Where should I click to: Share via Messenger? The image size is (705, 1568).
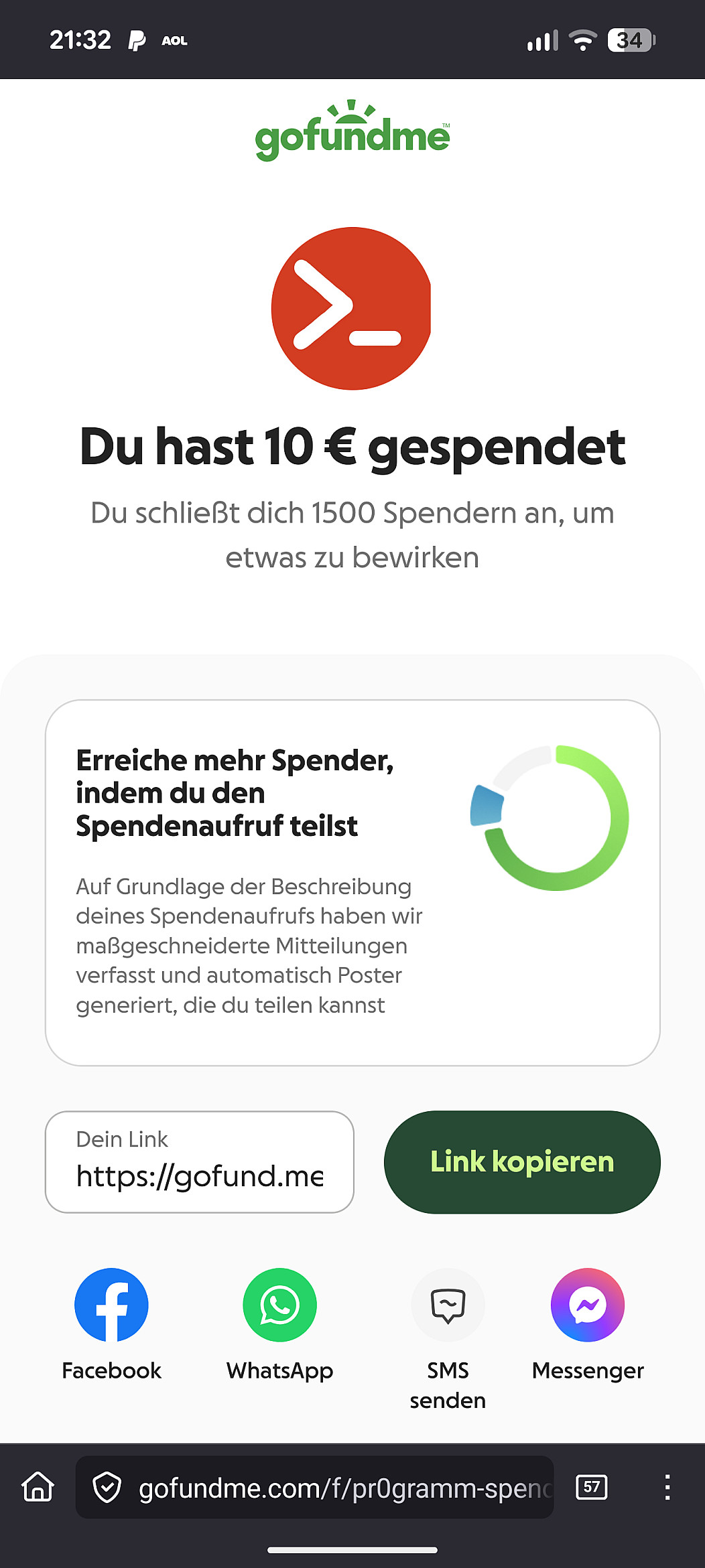pos(588,1305)
